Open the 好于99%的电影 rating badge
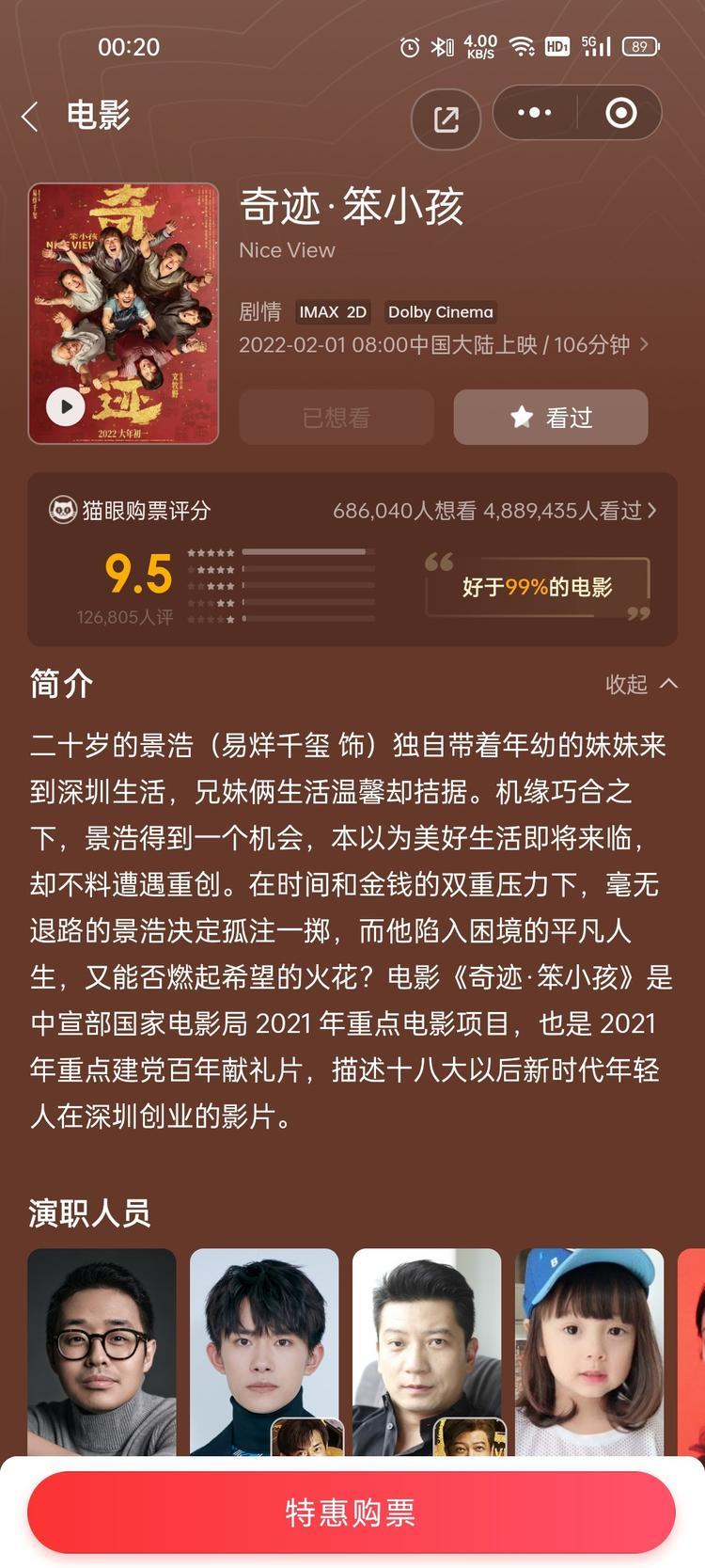The image size is (705, 1568). pyautogui.click(x=537, y=587)
